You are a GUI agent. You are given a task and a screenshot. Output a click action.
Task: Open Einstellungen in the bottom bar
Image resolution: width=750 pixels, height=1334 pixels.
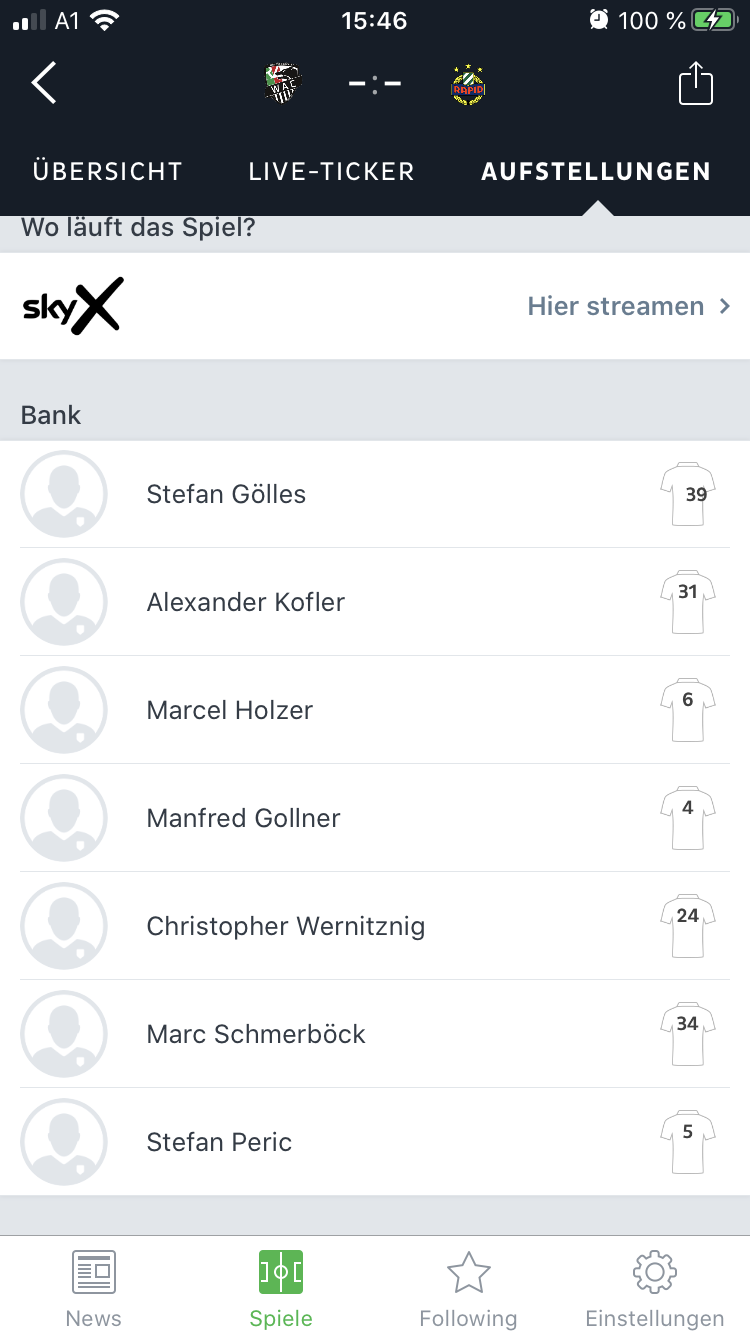655,1288
